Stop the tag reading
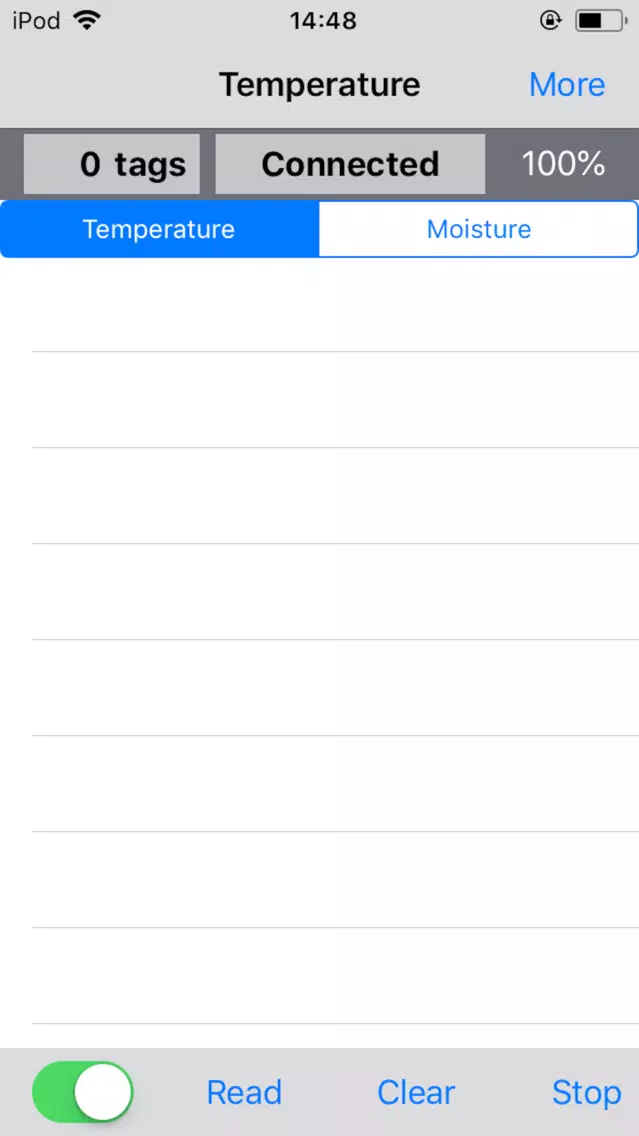 586,1092
